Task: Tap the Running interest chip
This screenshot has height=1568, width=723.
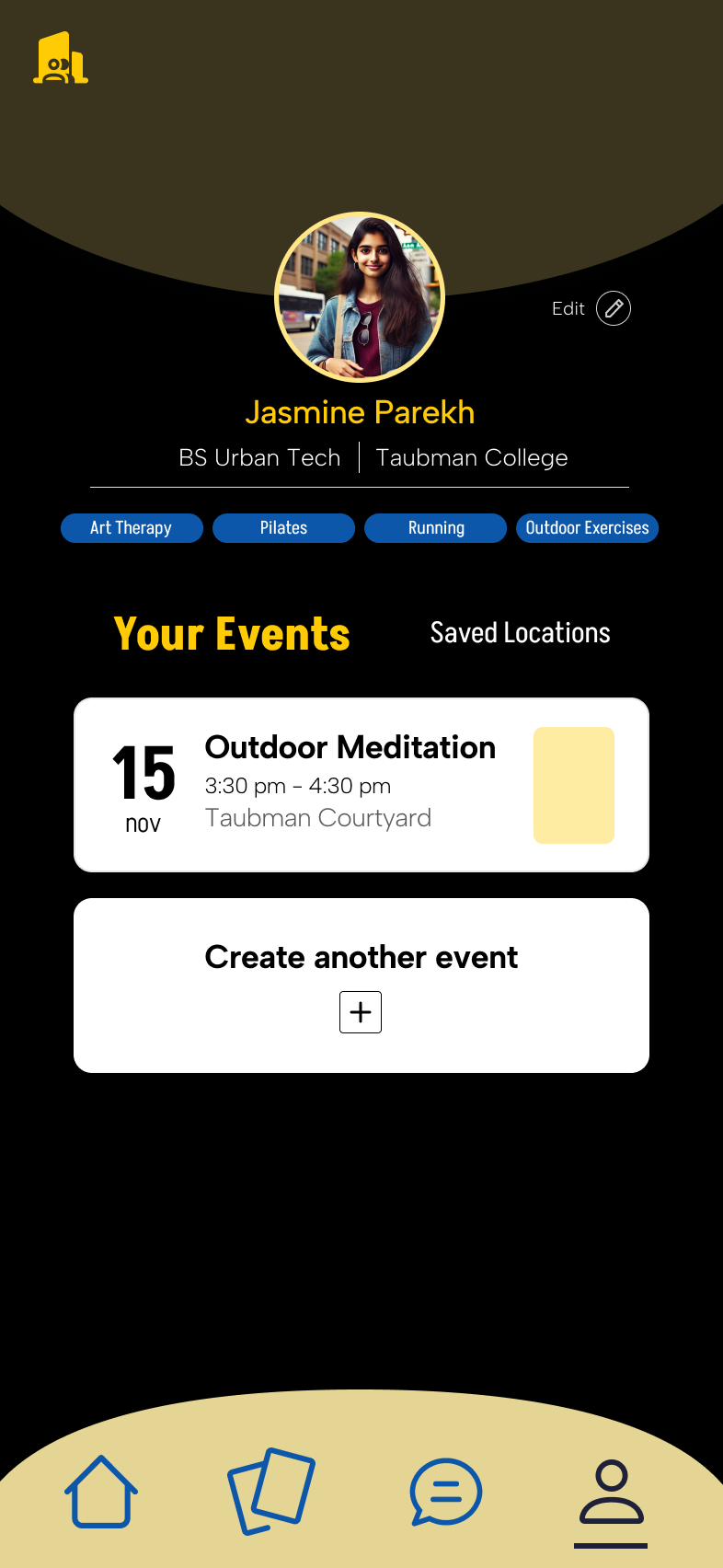Action: click(x=436, y=528)
